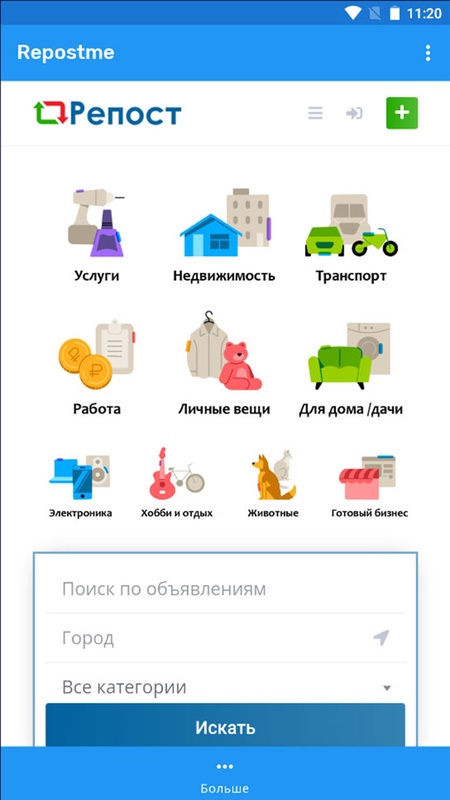This screenshot has height=800, width=450.
Task: Tap the login arrow icon
Action: pyautogui.click(x=354, y=113)
